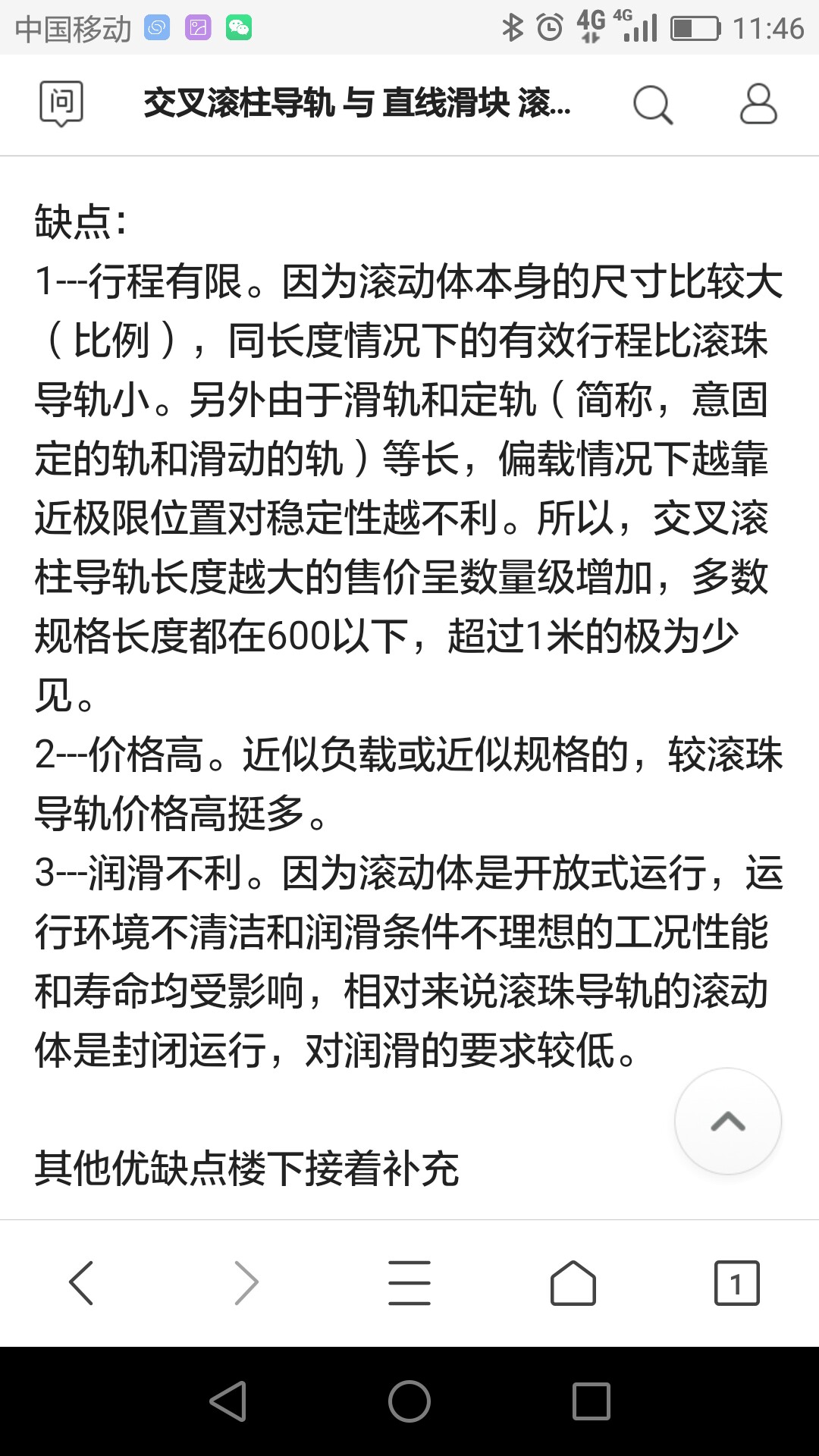Go back to the previous page
The height and width of the screenshot is (1456, 819).
coord(81,1283)
